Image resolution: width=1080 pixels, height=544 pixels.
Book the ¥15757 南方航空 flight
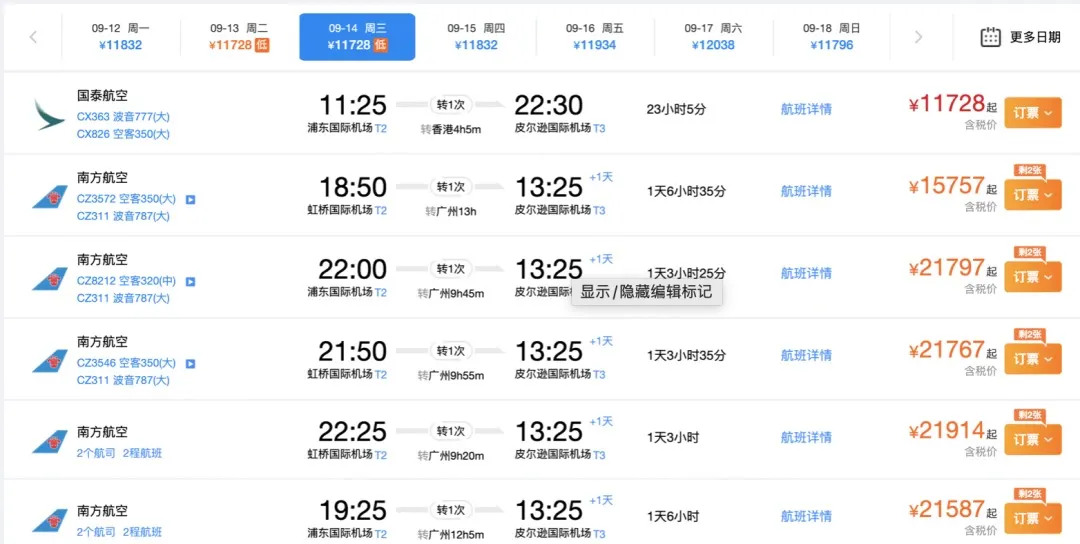pyautogui.click(x=1032, y=195)
